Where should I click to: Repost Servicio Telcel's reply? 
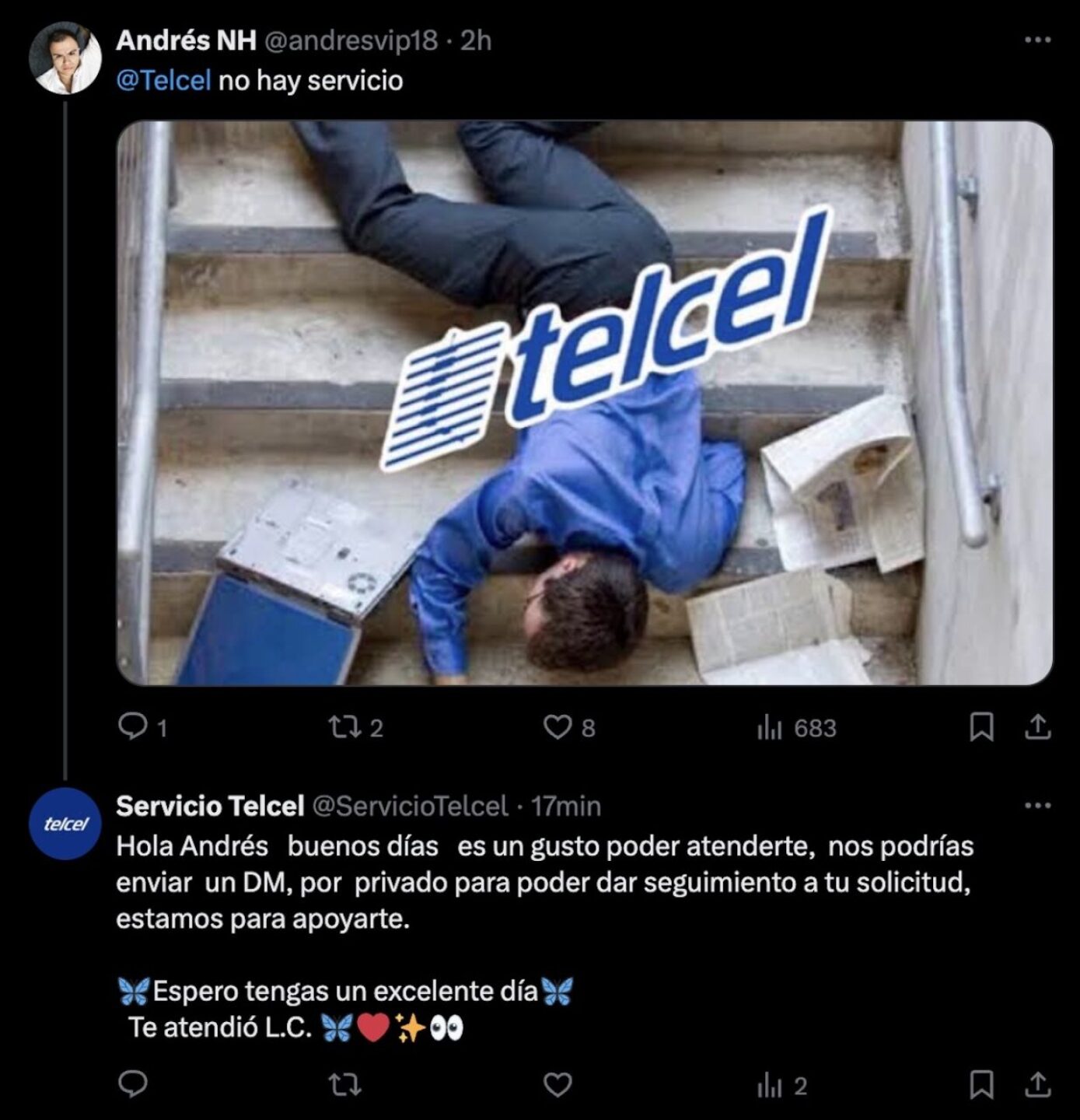[344, 1084]
